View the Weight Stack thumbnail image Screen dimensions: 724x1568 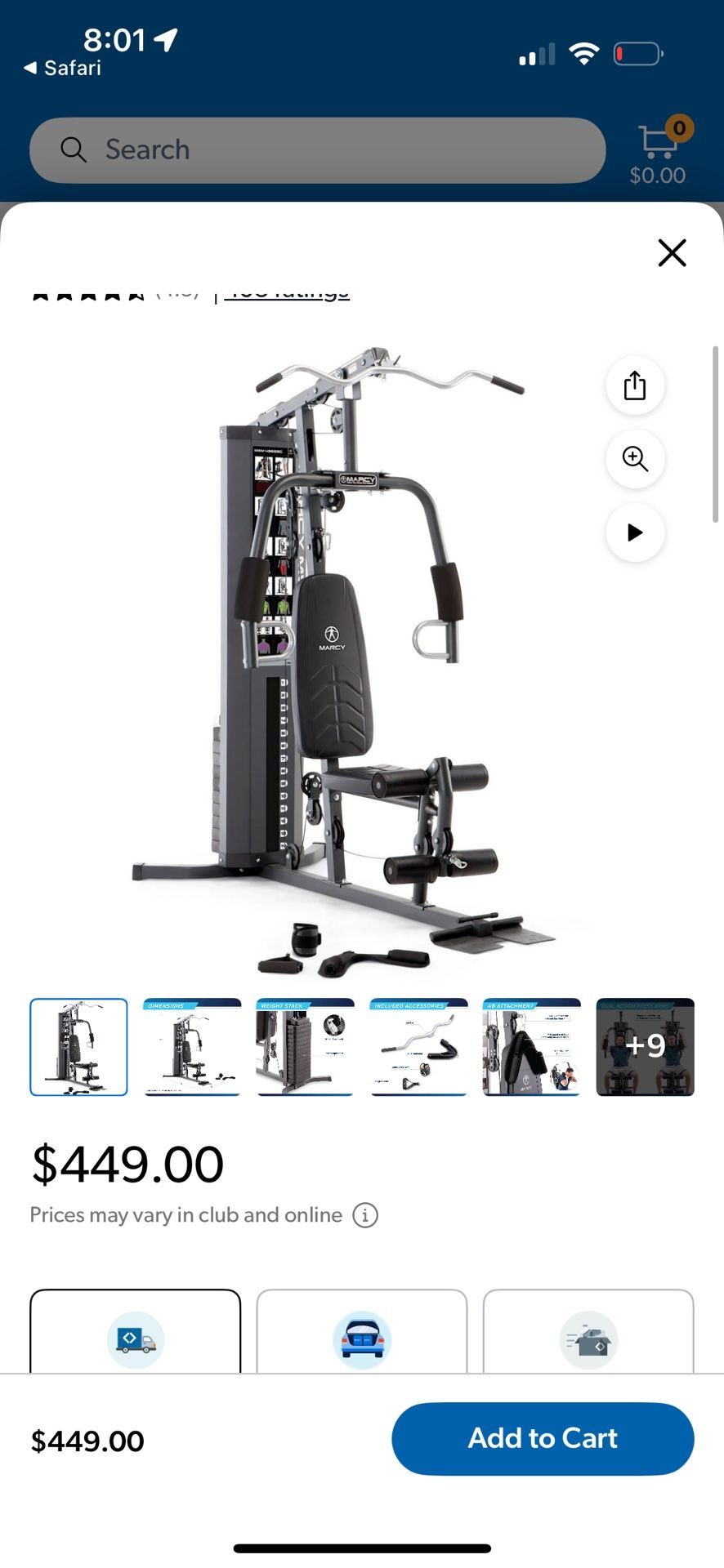(x=305, y=1047)
